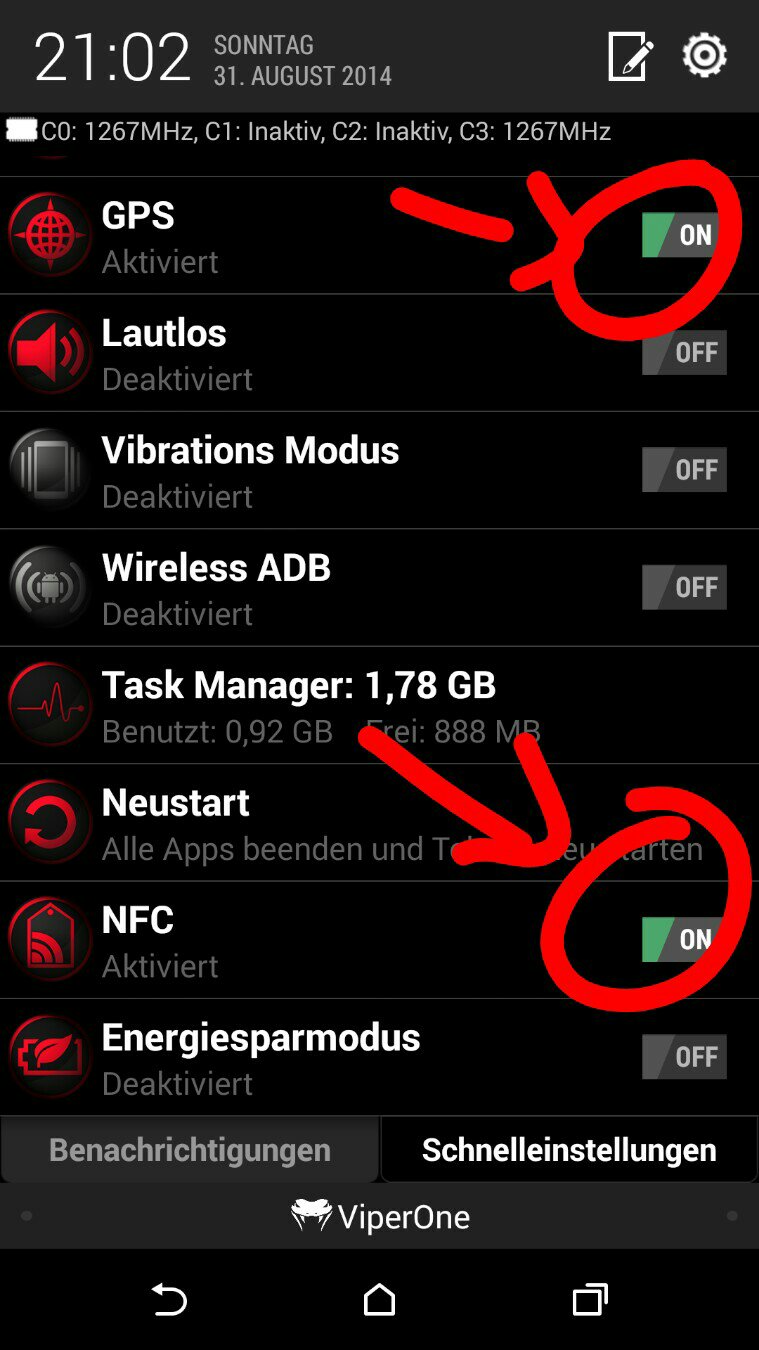Go to the home screen
This screenshot has height=1350, width=759.
click(379, 1299)
